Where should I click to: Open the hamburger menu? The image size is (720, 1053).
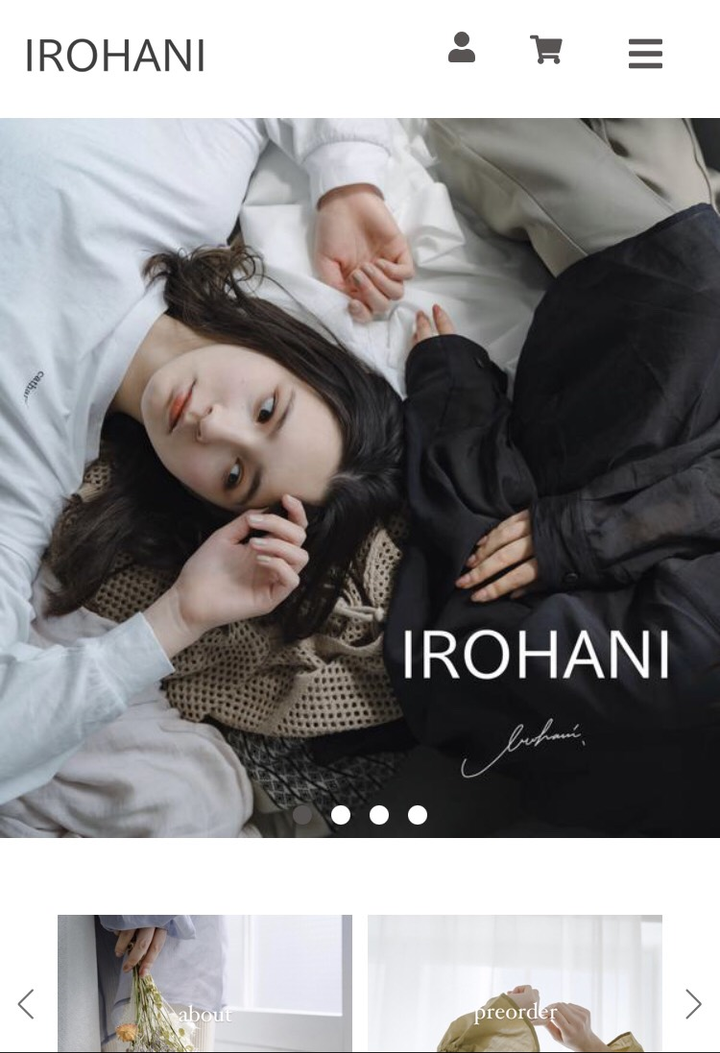coord(645,53)
